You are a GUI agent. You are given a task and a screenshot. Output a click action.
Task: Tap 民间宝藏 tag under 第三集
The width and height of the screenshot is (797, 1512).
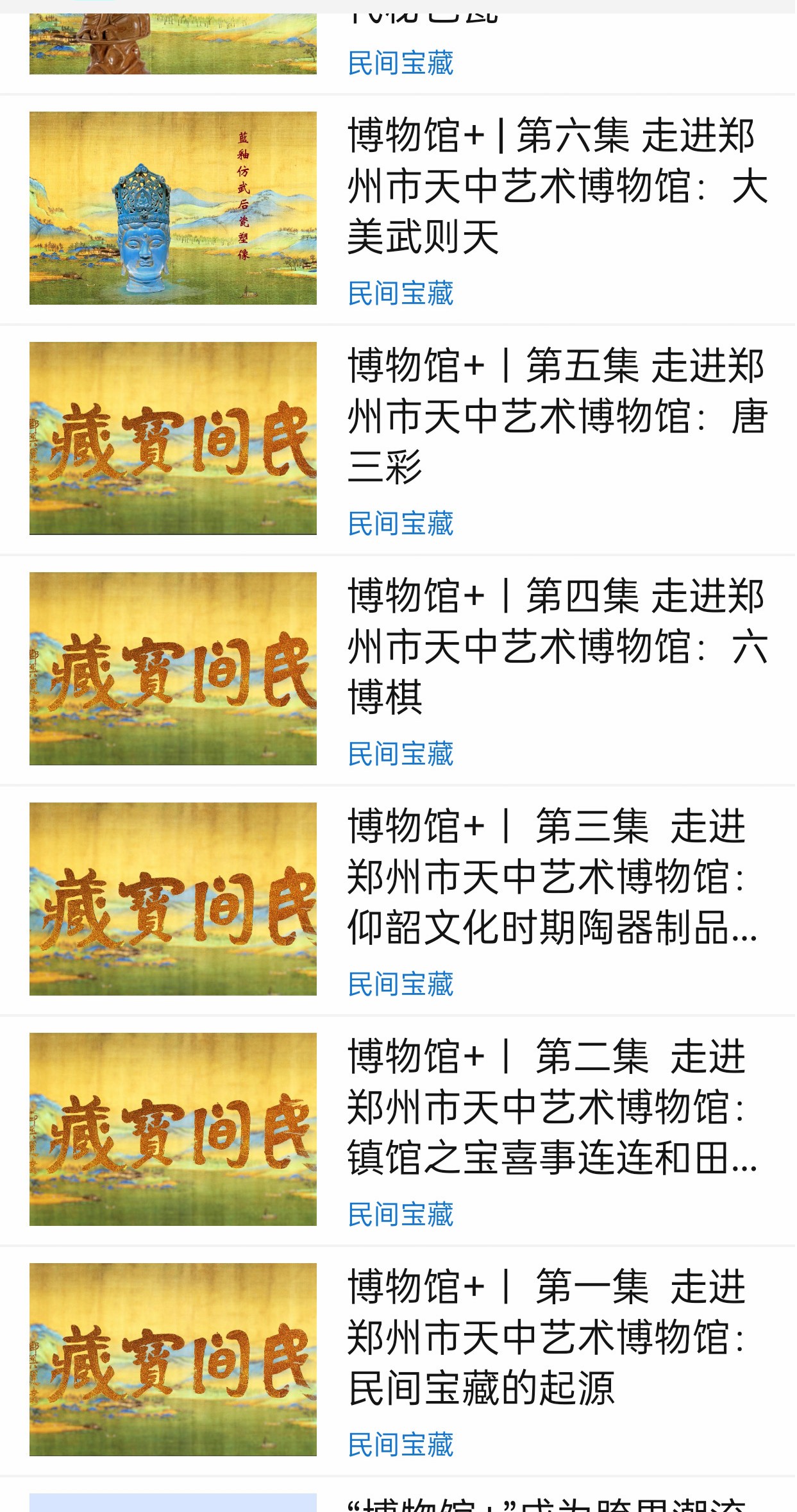400,985
